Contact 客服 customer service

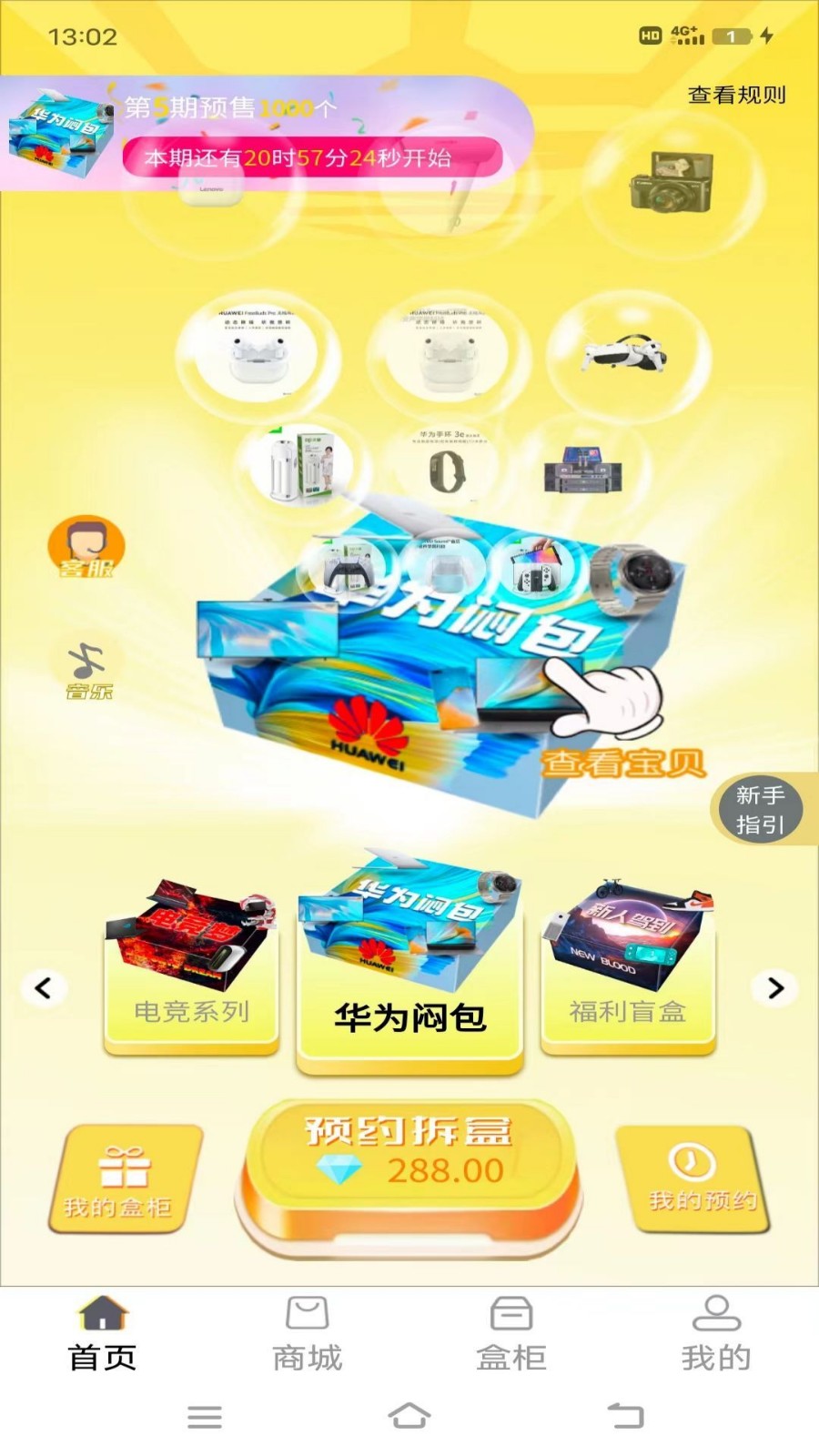[86, 547]
